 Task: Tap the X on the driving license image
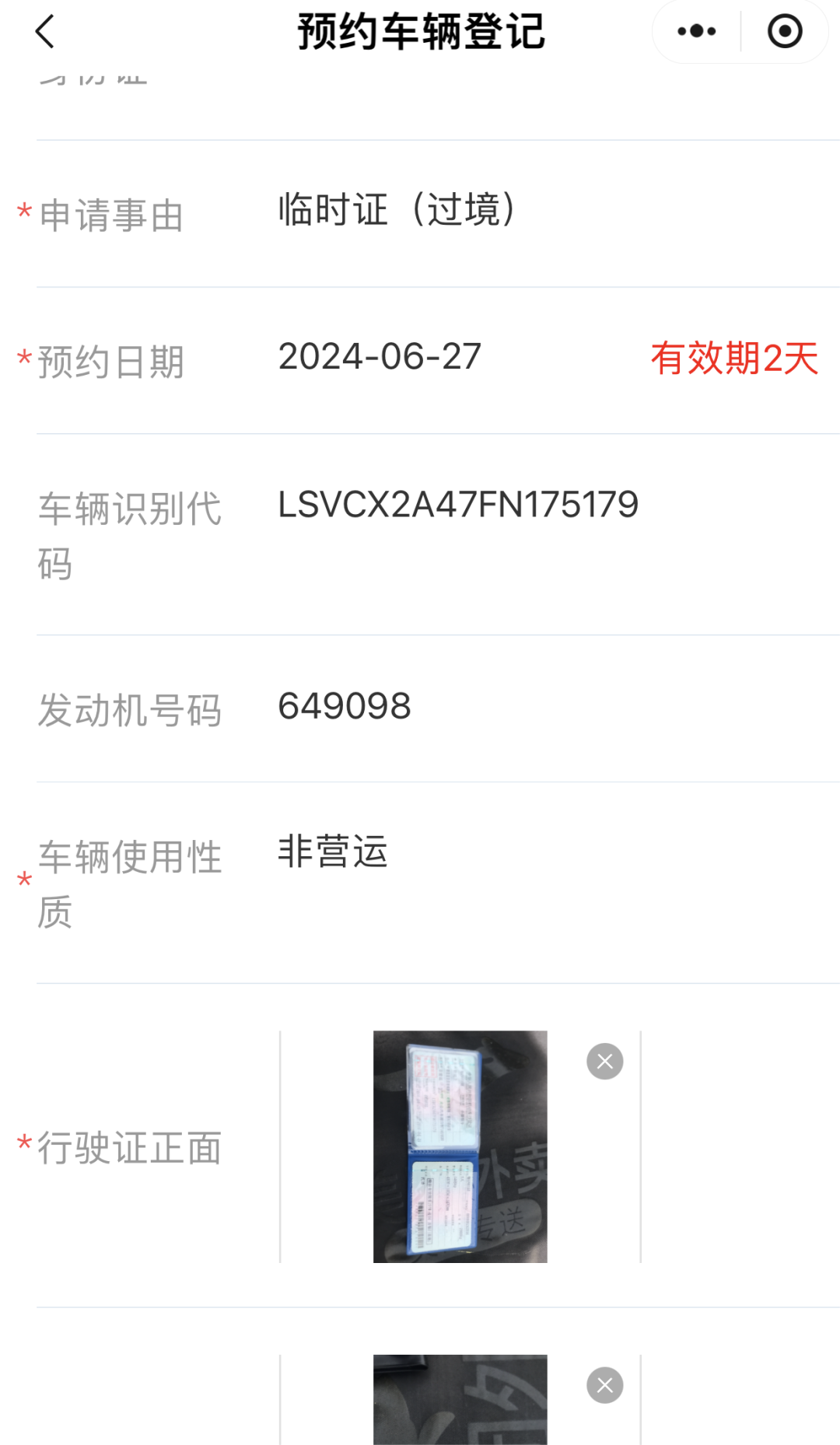(x=605, y=1060)
